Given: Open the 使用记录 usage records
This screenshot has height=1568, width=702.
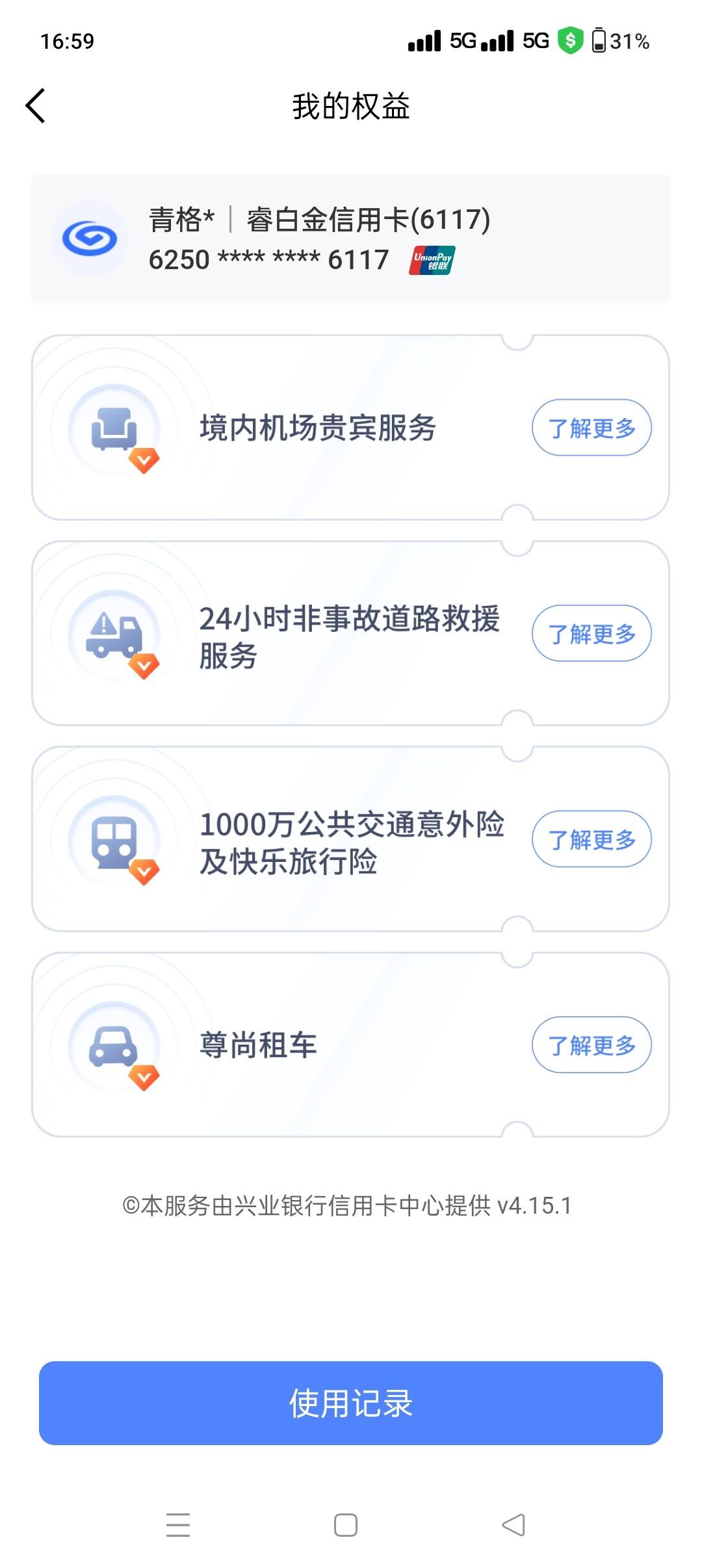Looking at the screenshot, I should (351, 1403).
